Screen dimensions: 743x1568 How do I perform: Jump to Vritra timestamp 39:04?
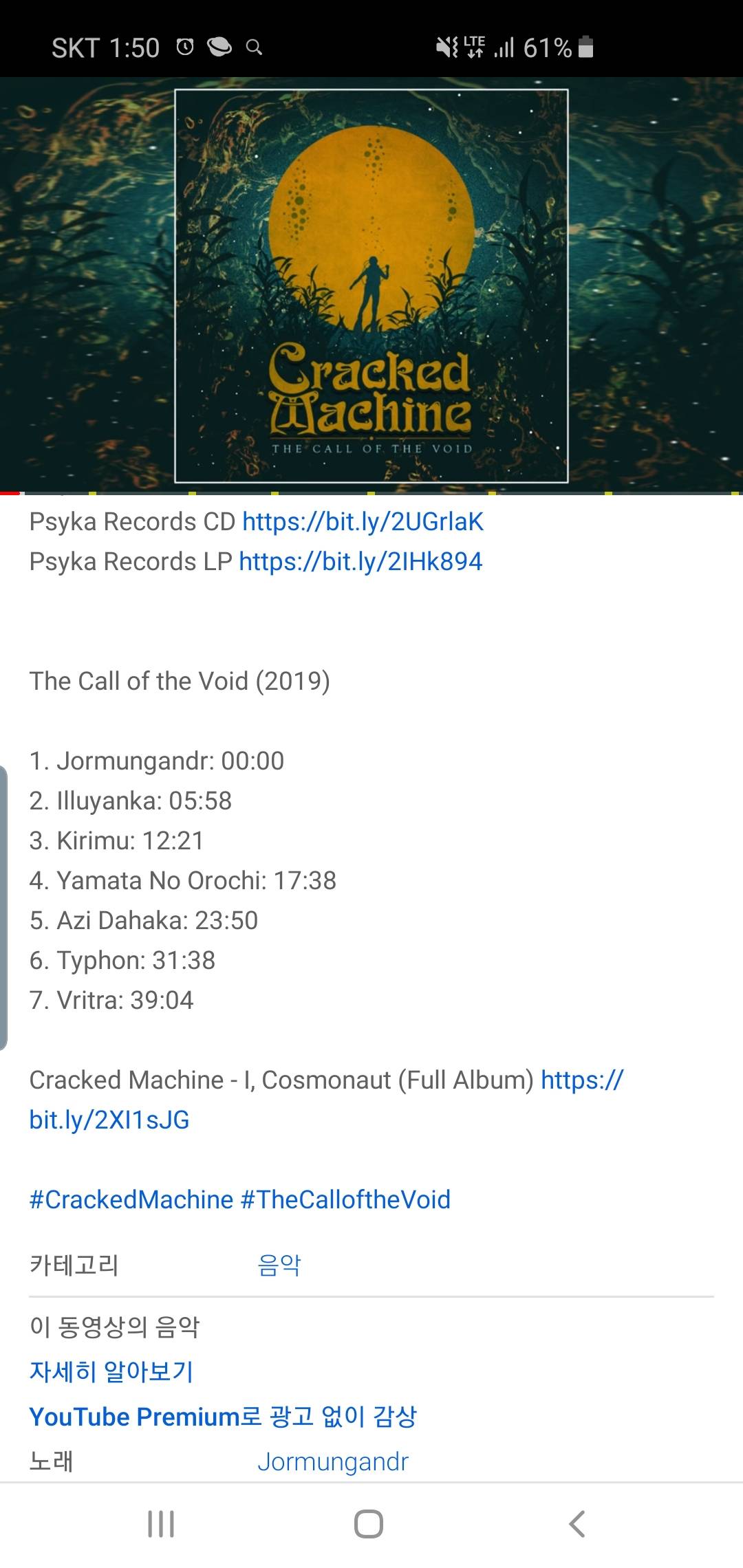[x=162, y=1001]
